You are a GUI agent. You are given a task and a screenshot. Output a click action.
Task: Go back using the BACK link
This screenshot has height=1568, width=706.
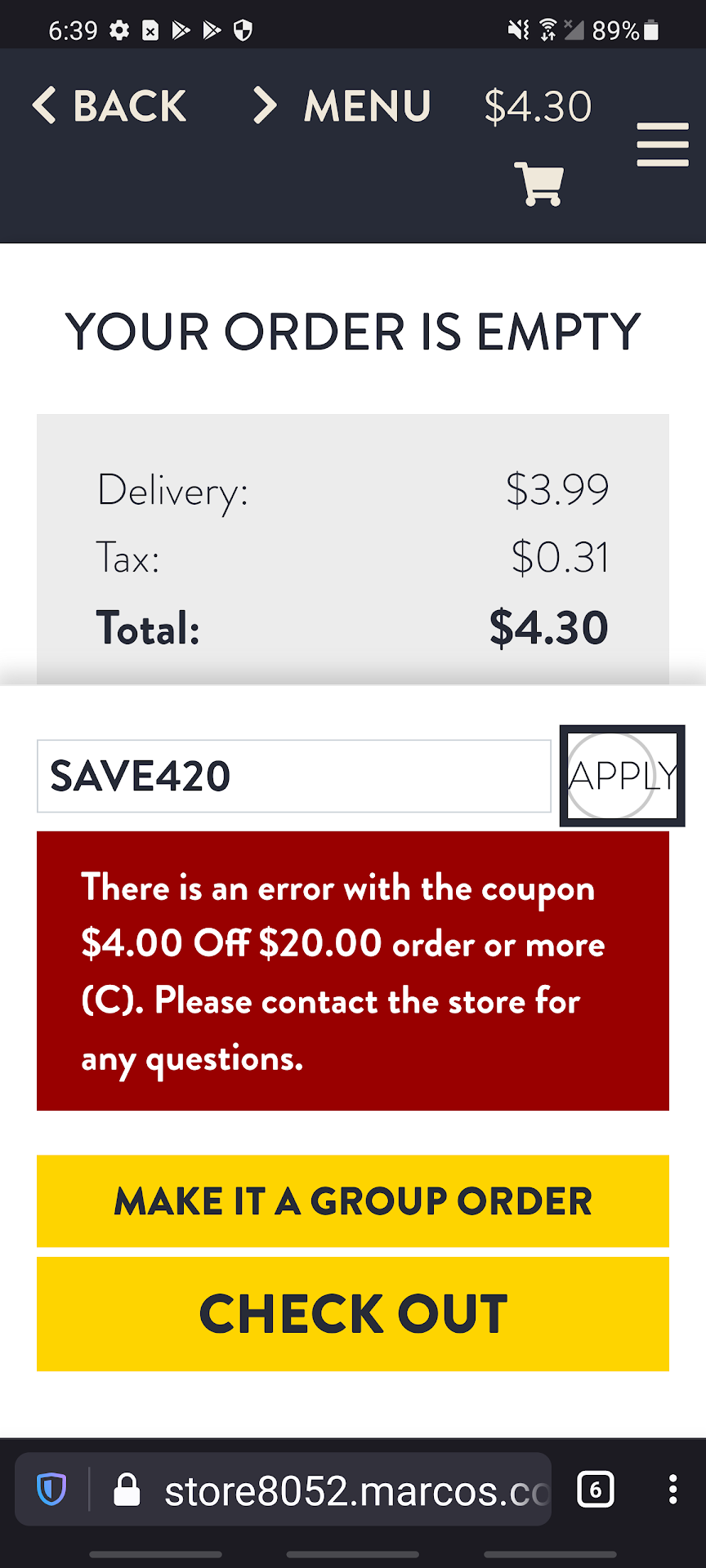[110, 106]
